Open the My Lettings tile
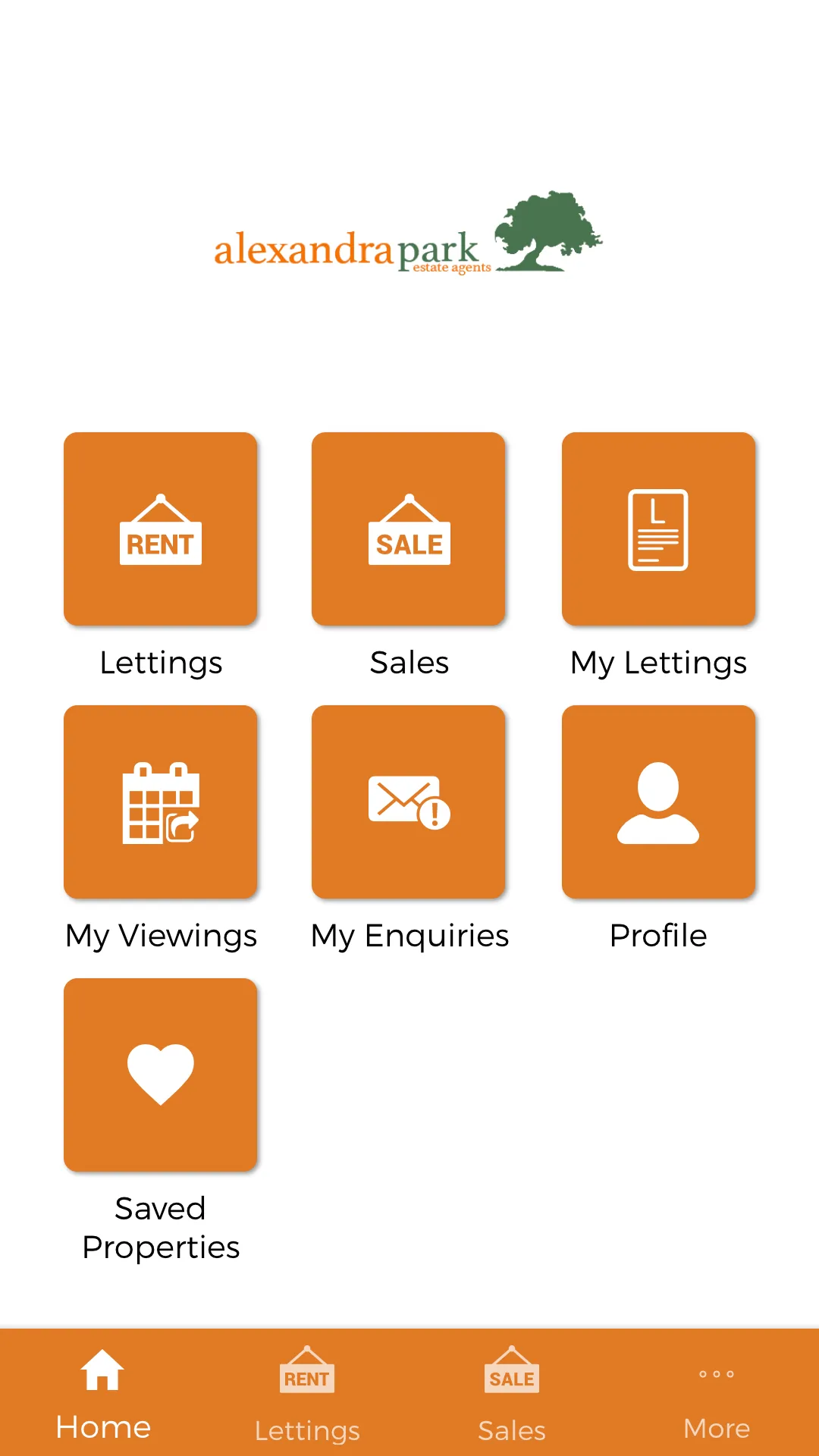This screenshot has height=1456, width=819. point(658,529)
